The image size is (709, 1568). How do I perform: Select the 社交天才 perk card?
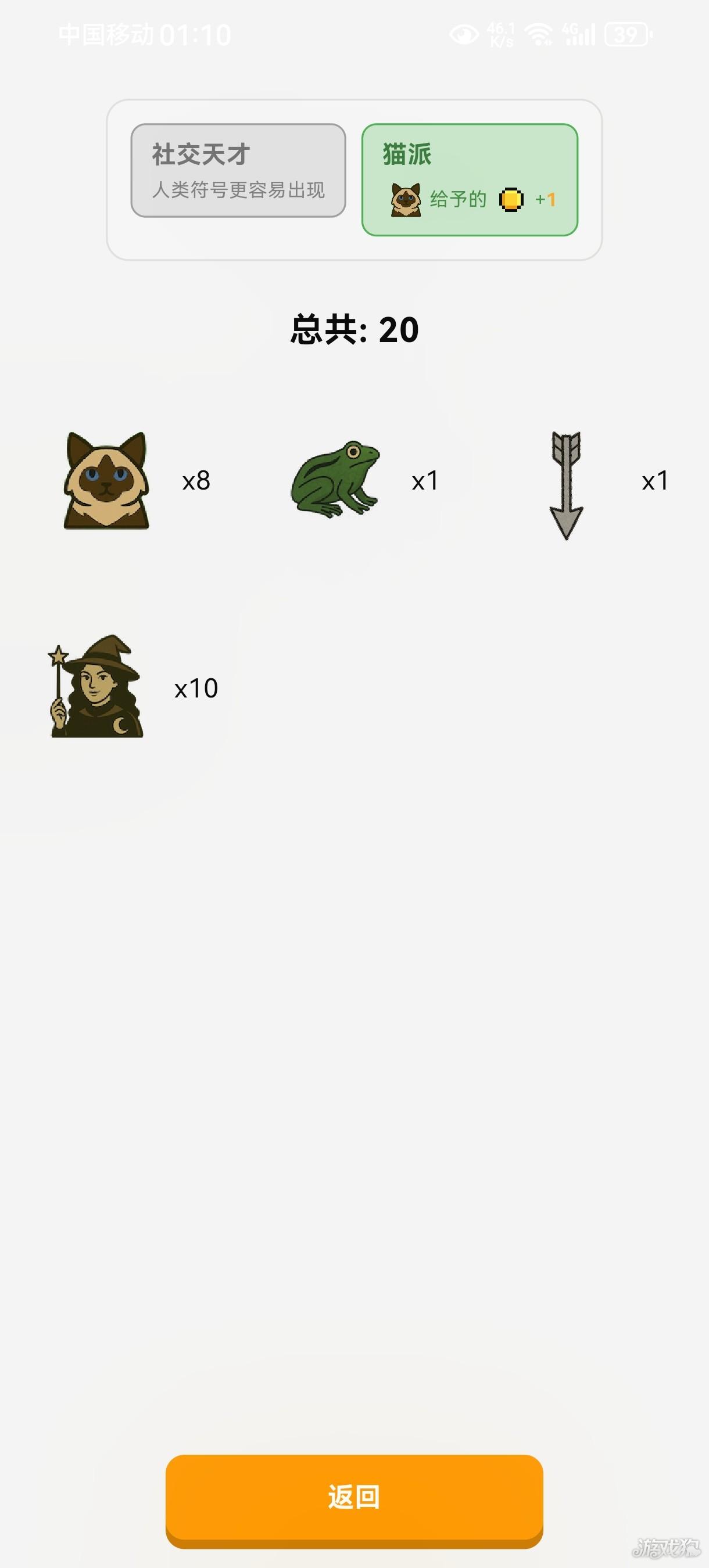tap(238, 170)
